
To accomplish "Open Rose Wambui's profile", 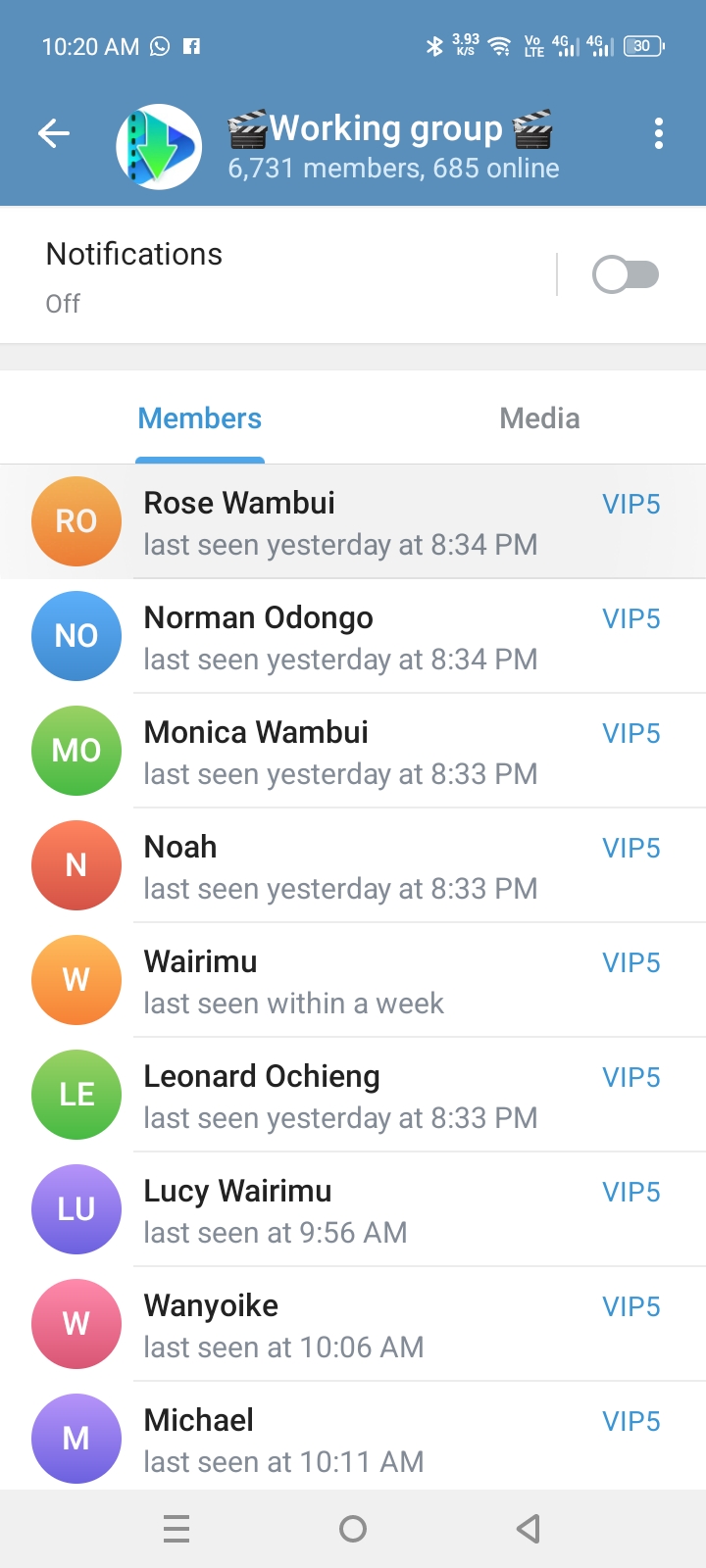I will click(353, 521).
